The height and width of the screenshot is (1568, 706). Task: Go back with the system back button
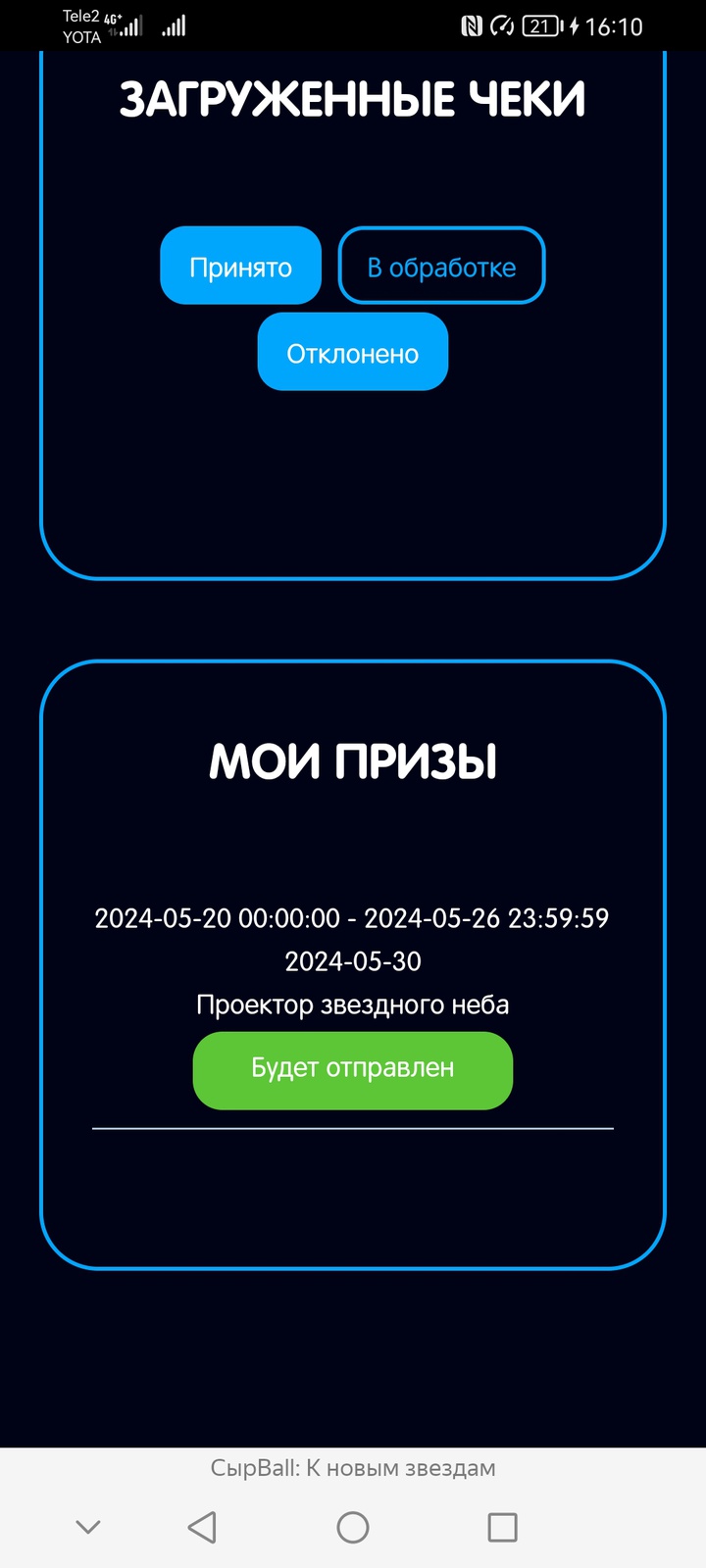(202, 1527)
